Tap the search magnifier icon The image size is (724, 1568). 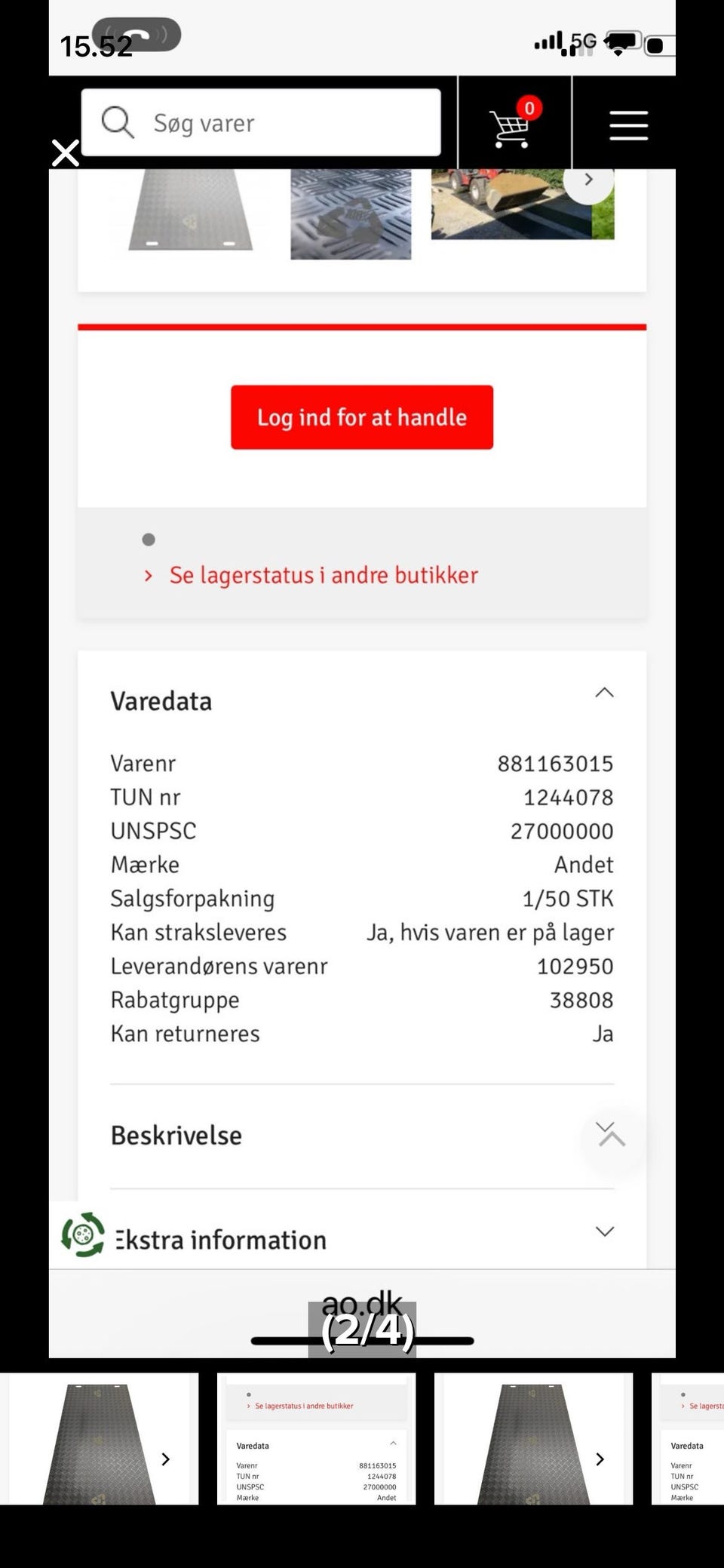pos(117,122)
